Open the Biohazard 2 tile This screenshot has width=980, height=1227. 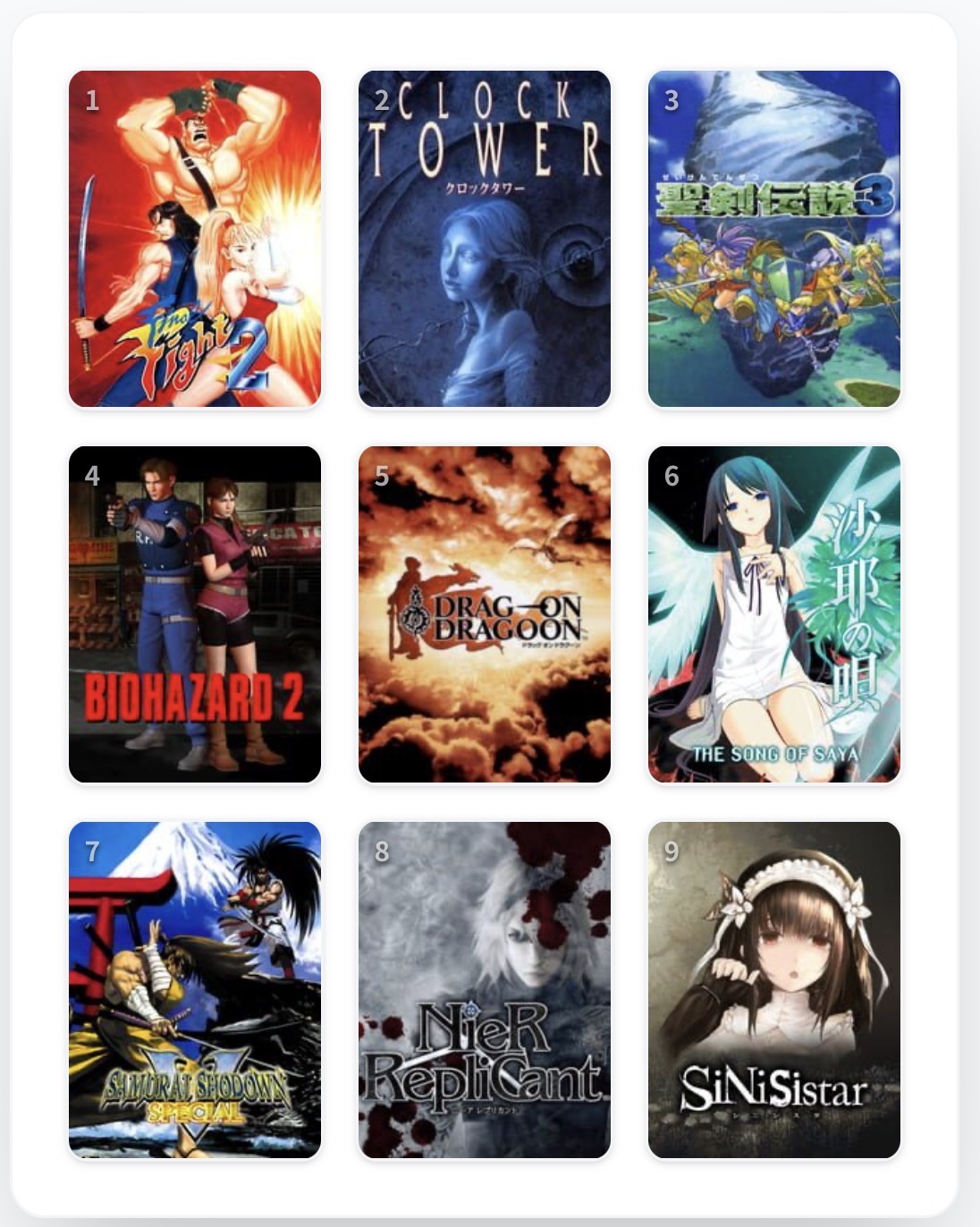[x=195, y=614]
